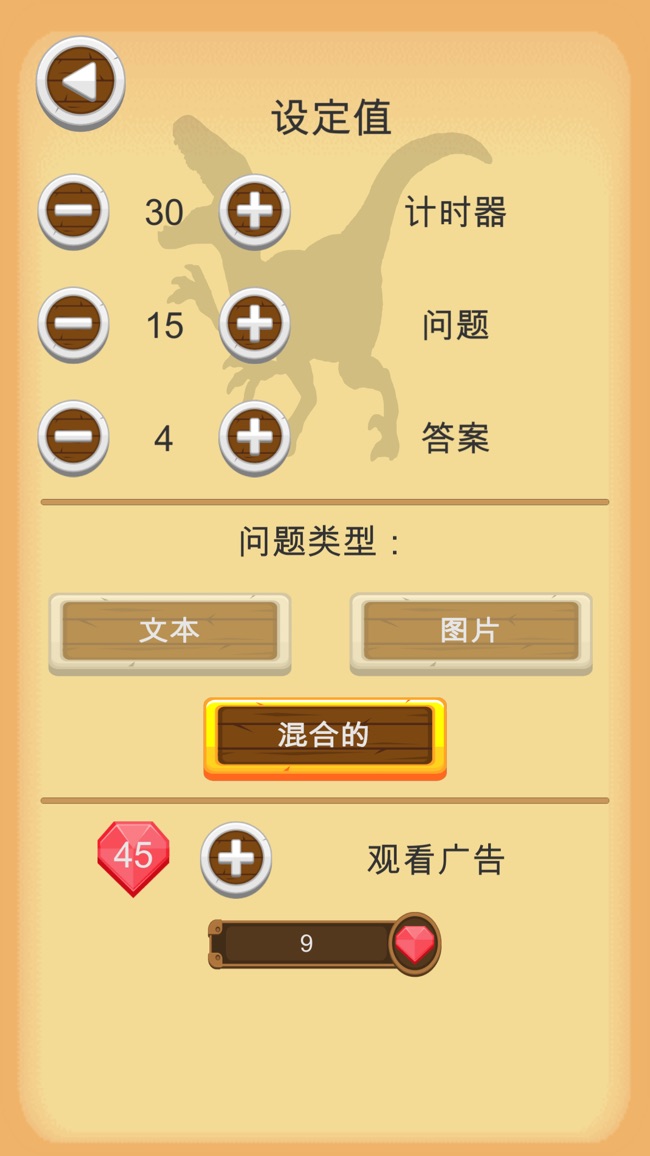Tap plus to watch ad for gems
The height and width of the screenshot is (1156, 650).
pos(235,858)
